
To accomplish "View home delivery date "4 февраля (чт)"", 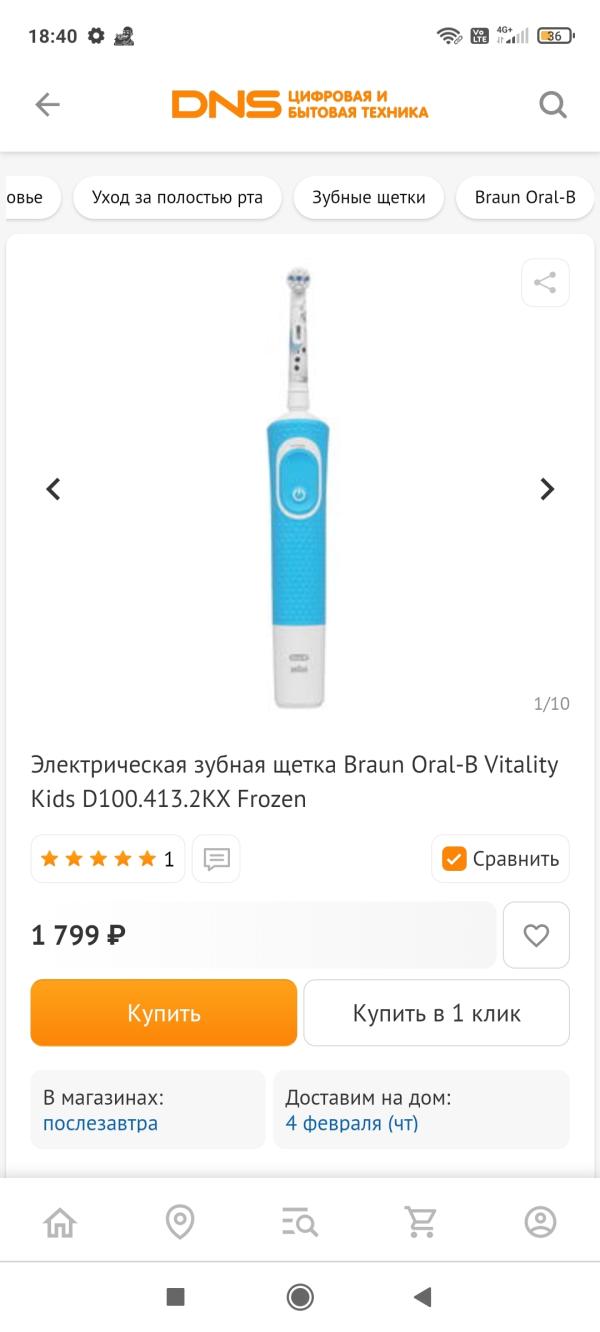I will tap(352, 1123).
